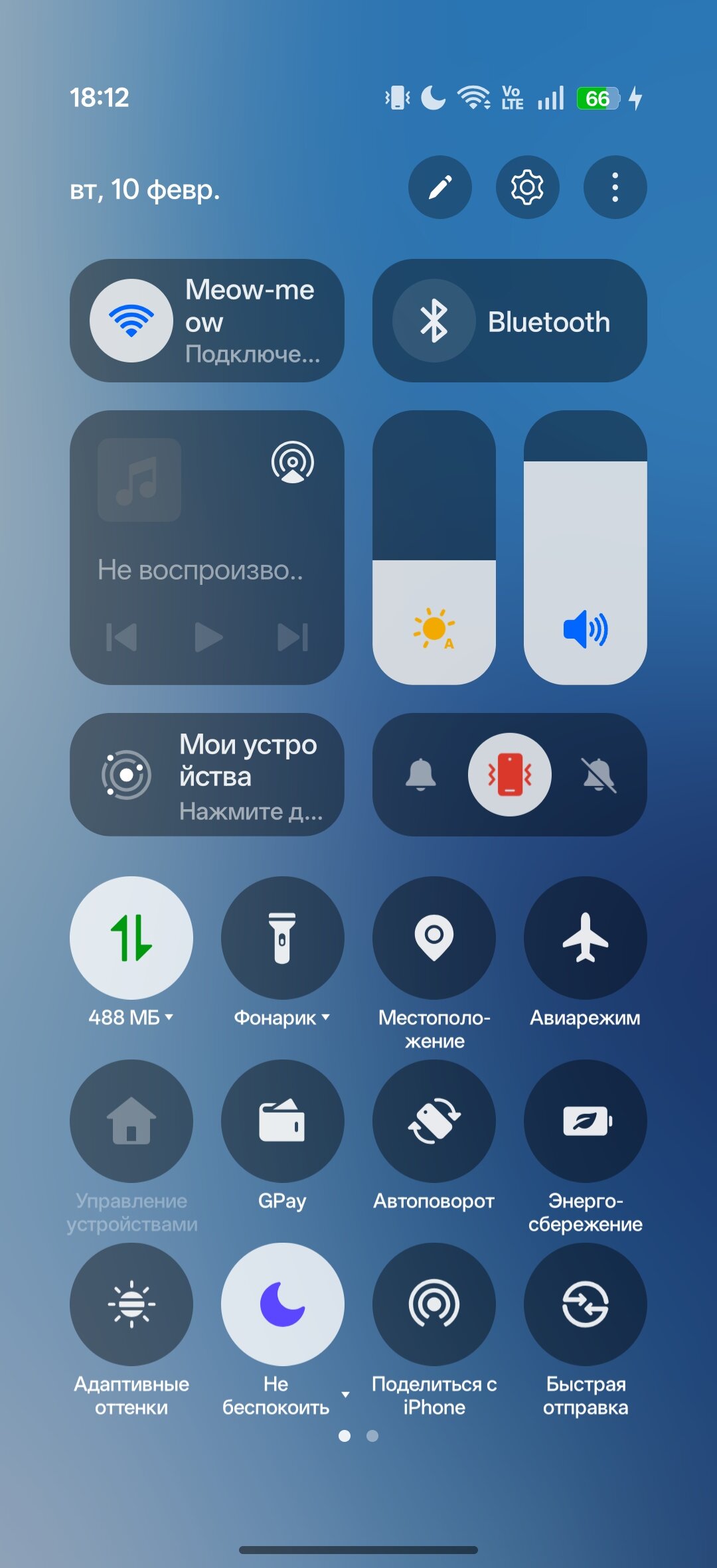Toggle Адаптивные оттенки tile
Viewport: 717px width, 1568px height.
click(131, 1304)
